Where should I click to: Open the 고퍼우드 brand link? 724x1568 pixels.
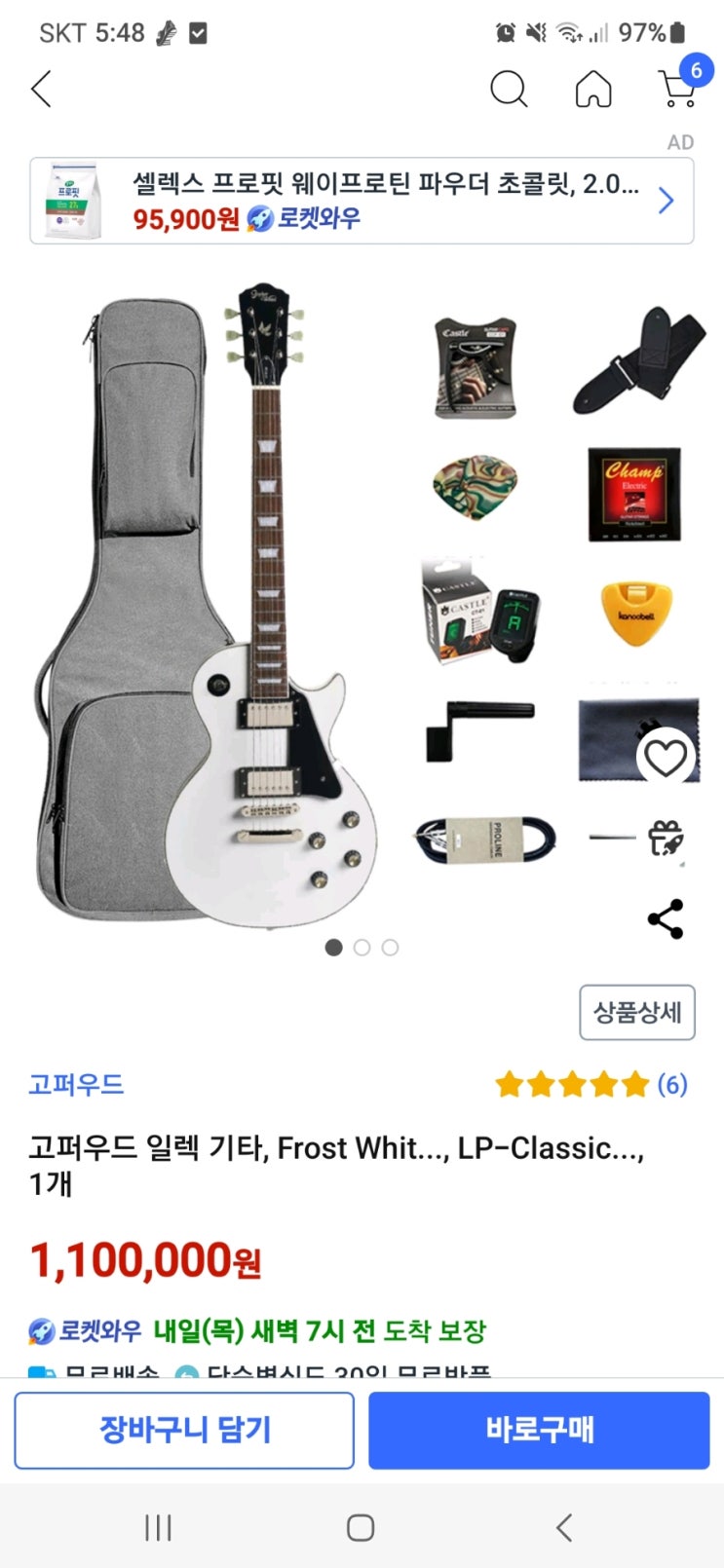[76, 1084]
